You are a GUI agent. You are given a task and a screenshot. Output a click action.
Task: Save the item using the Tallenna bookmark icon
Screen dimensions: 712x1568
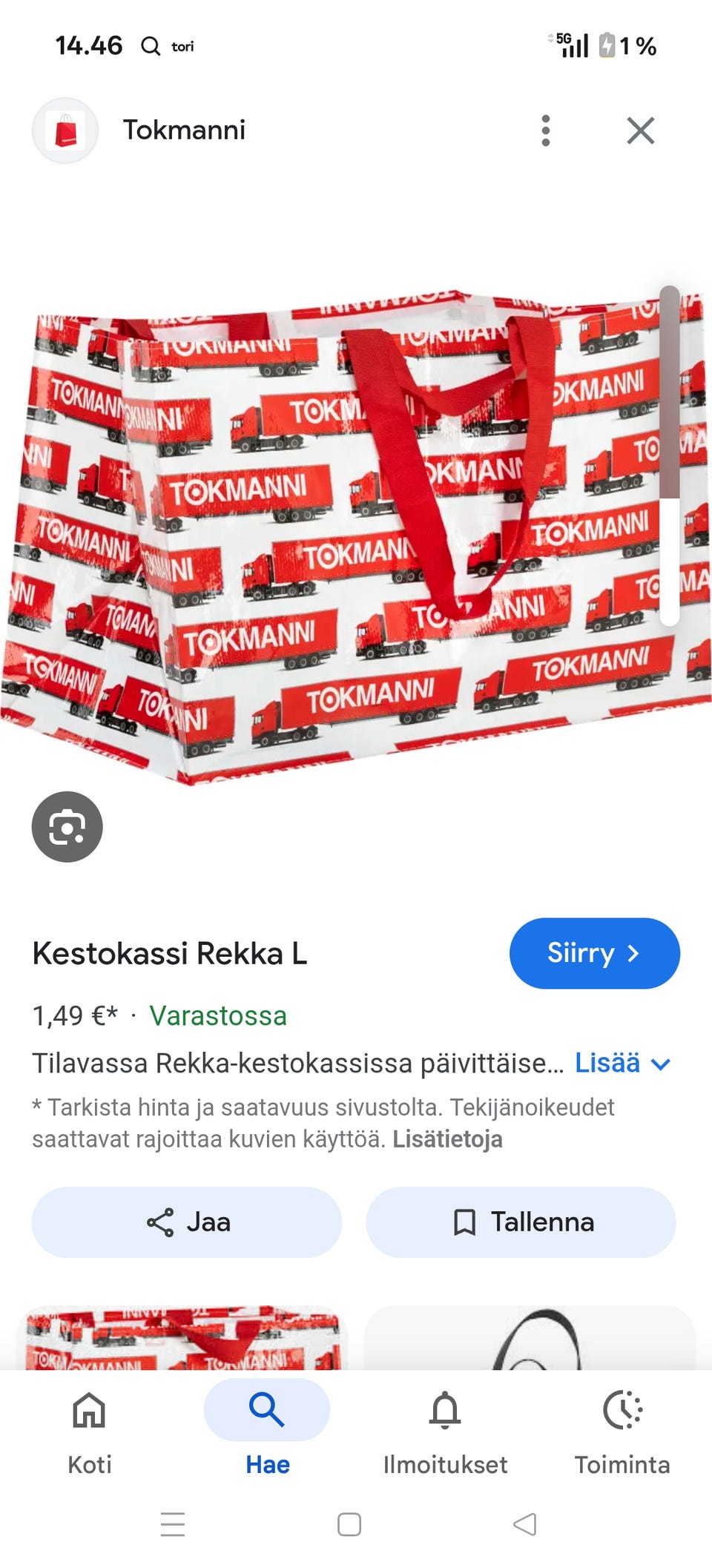click(x=464, y=1222)
